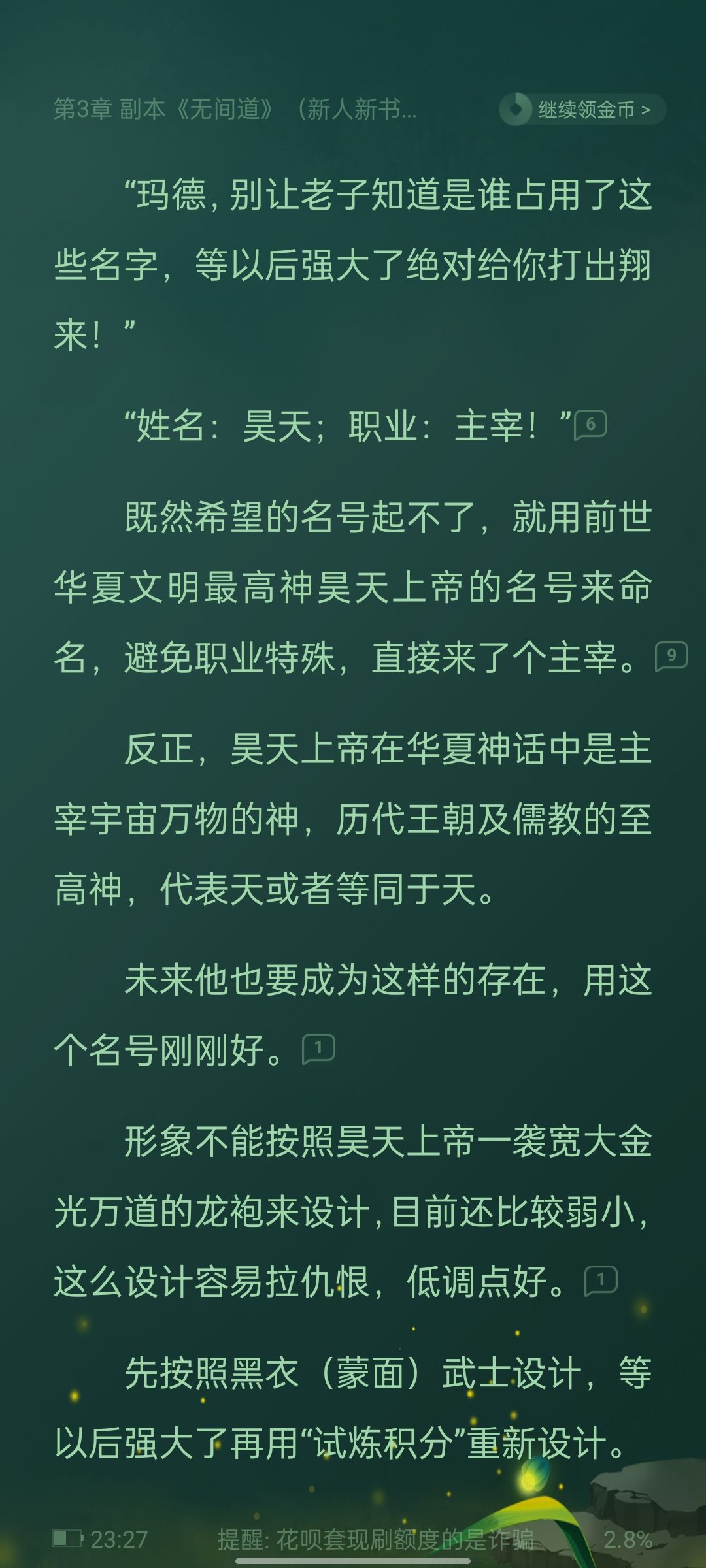The width and height of the screenshot is (706, 1568).
Task: View the comment bubble after 低调点好
Action: [x=601, y=1279]
